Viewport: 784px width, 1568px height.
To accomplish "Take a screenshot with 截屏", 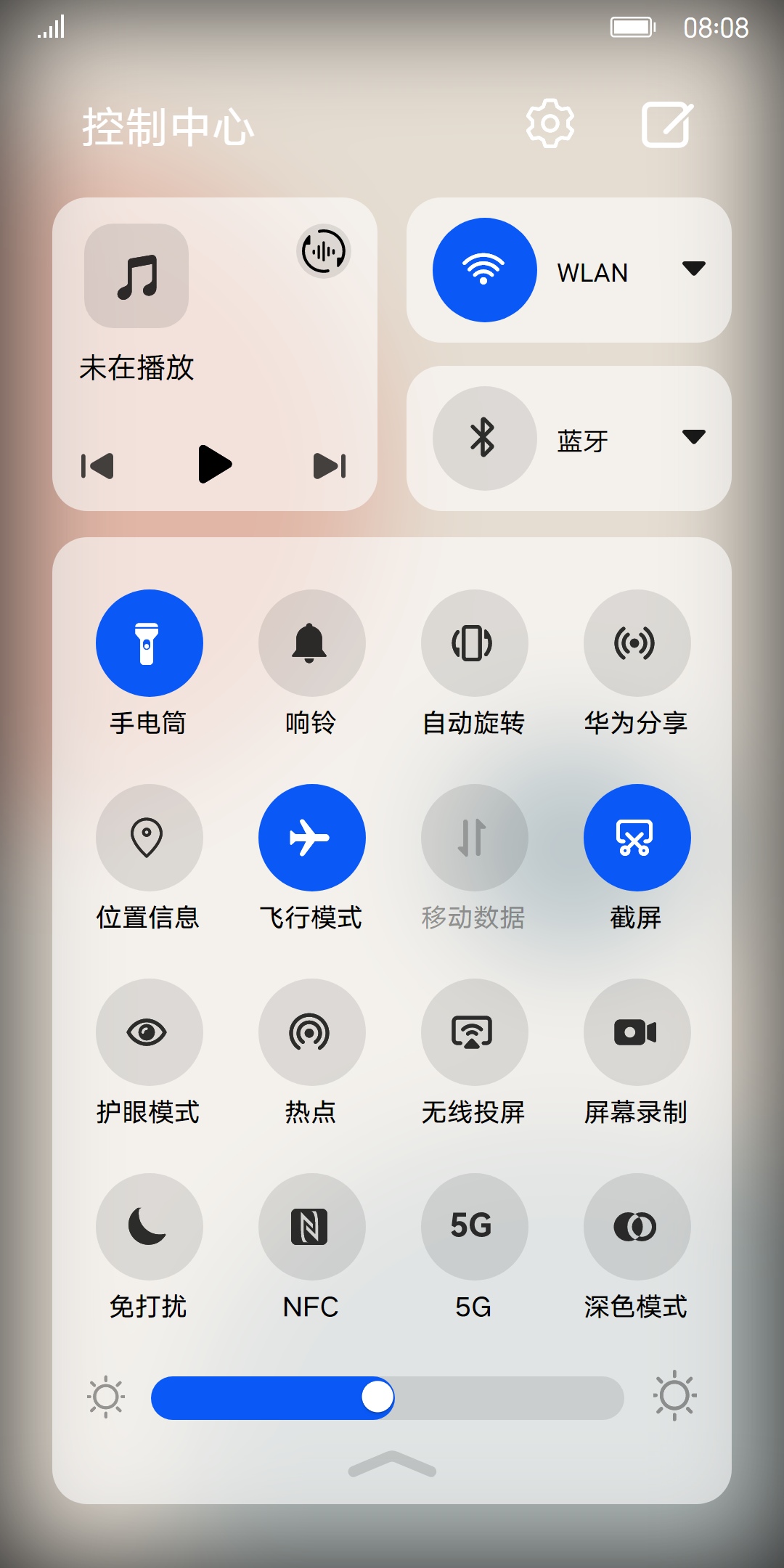I will [637, 838].
